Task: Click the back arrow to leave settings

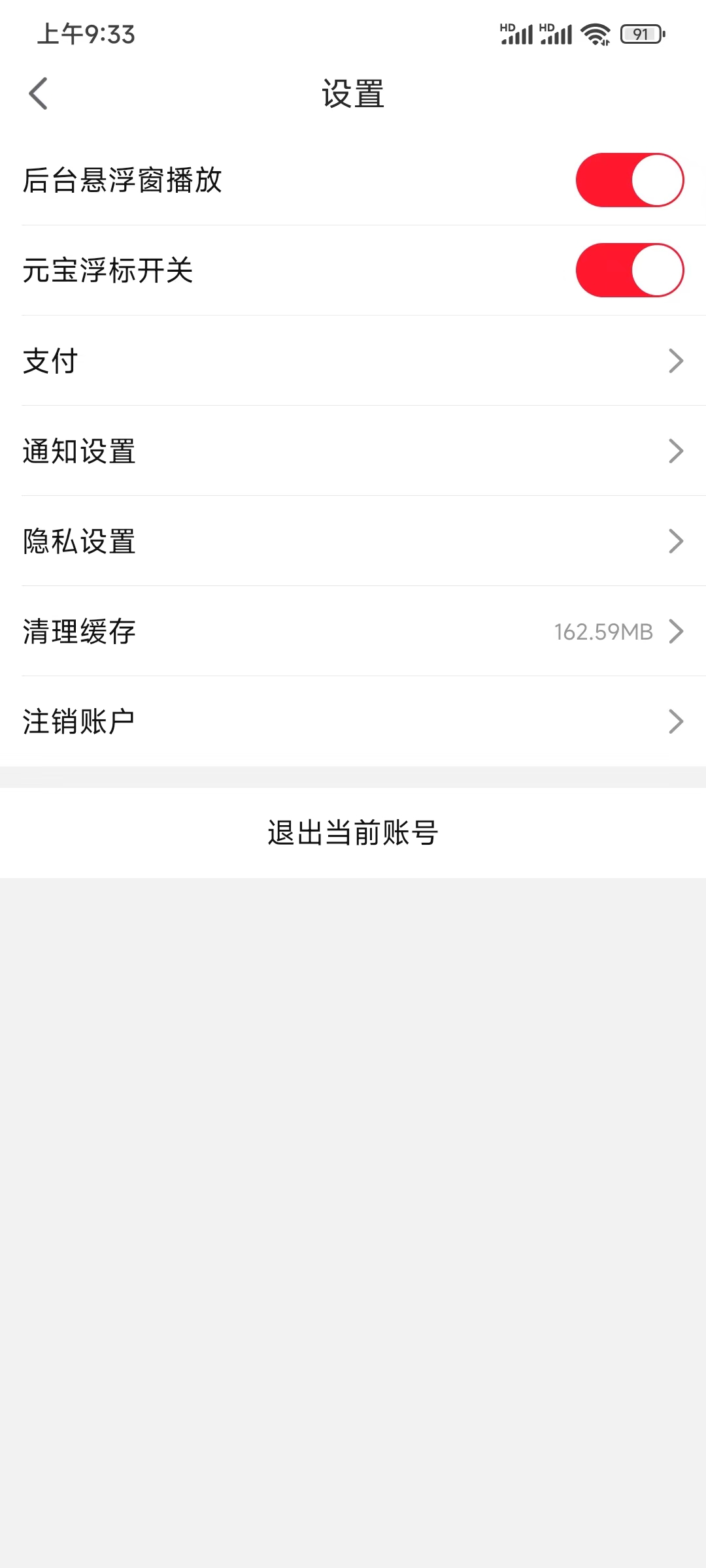Action: 38,93
